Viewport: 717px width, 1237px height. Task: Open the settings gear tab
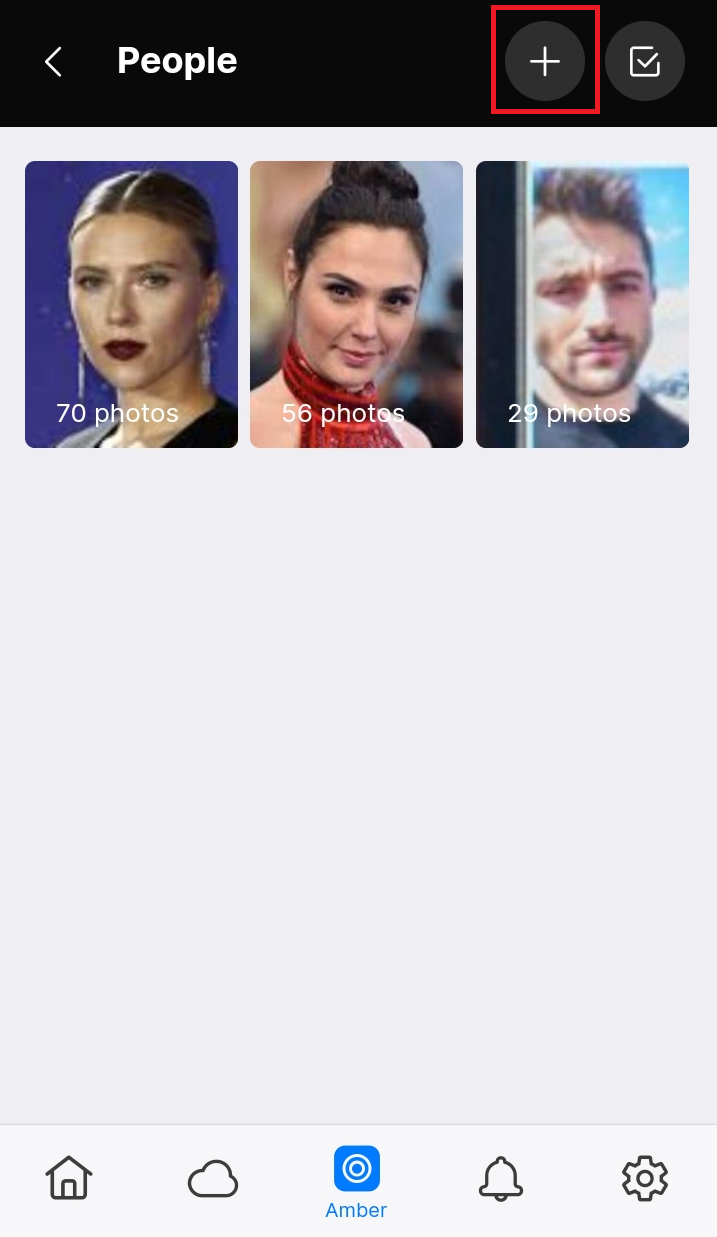click(x=645, y=1179)
